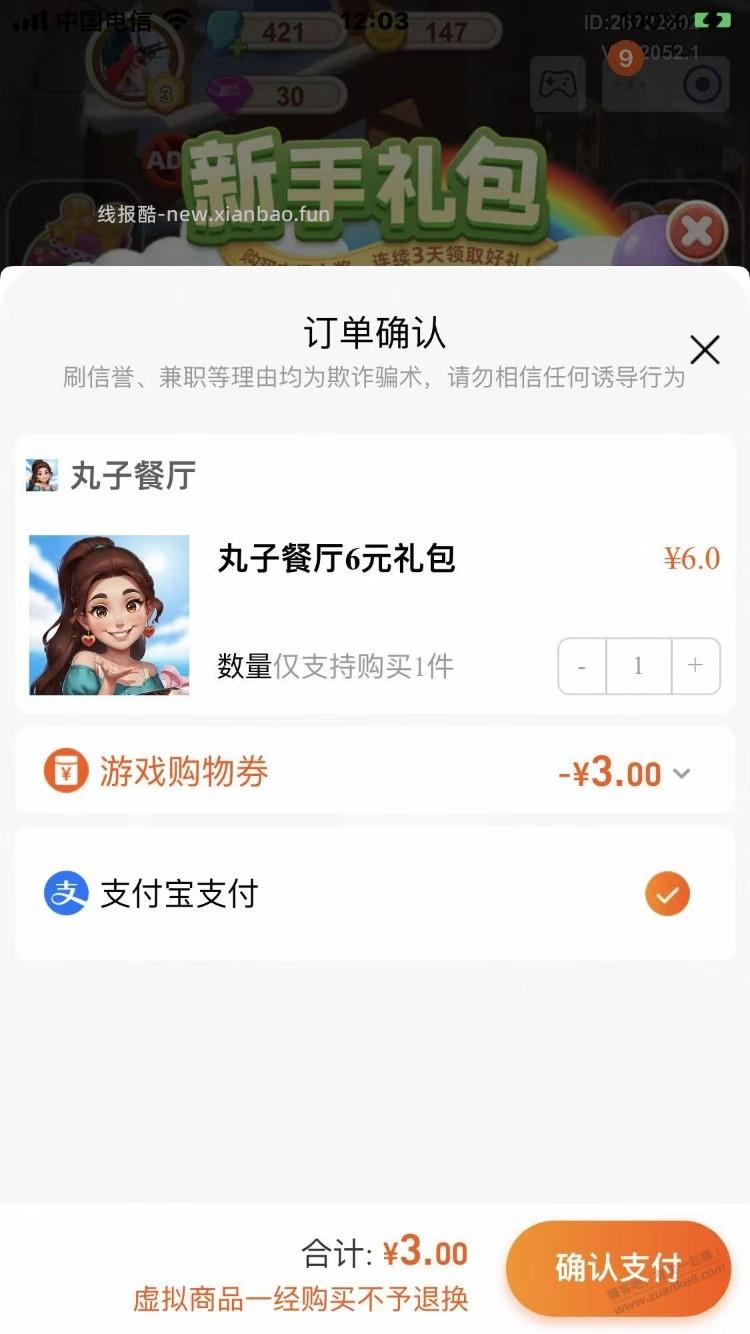Increase quantity with the plus stepper

tap(695, 667)
